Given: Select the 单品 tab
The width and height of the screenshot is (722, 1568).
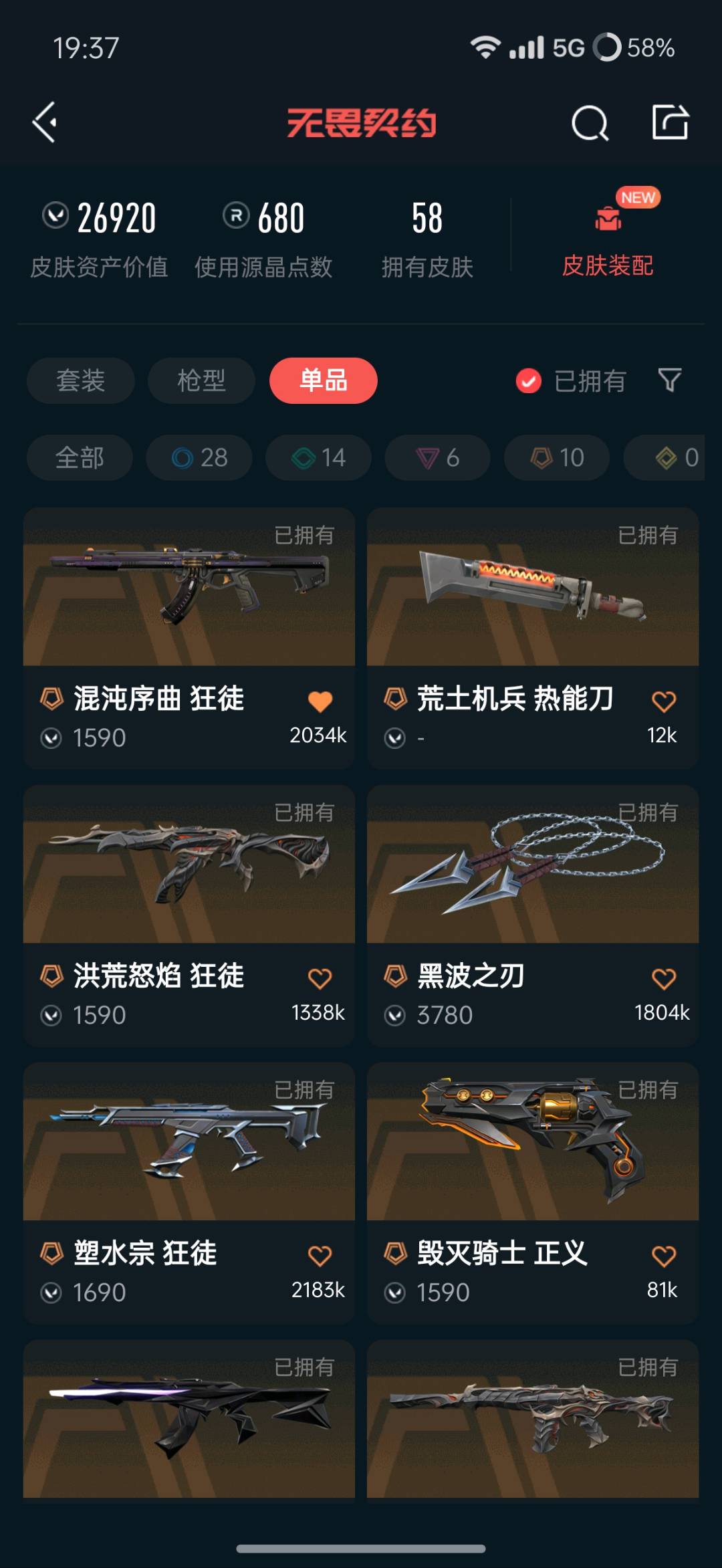Looking at the screenshot, I should (324, 380).
